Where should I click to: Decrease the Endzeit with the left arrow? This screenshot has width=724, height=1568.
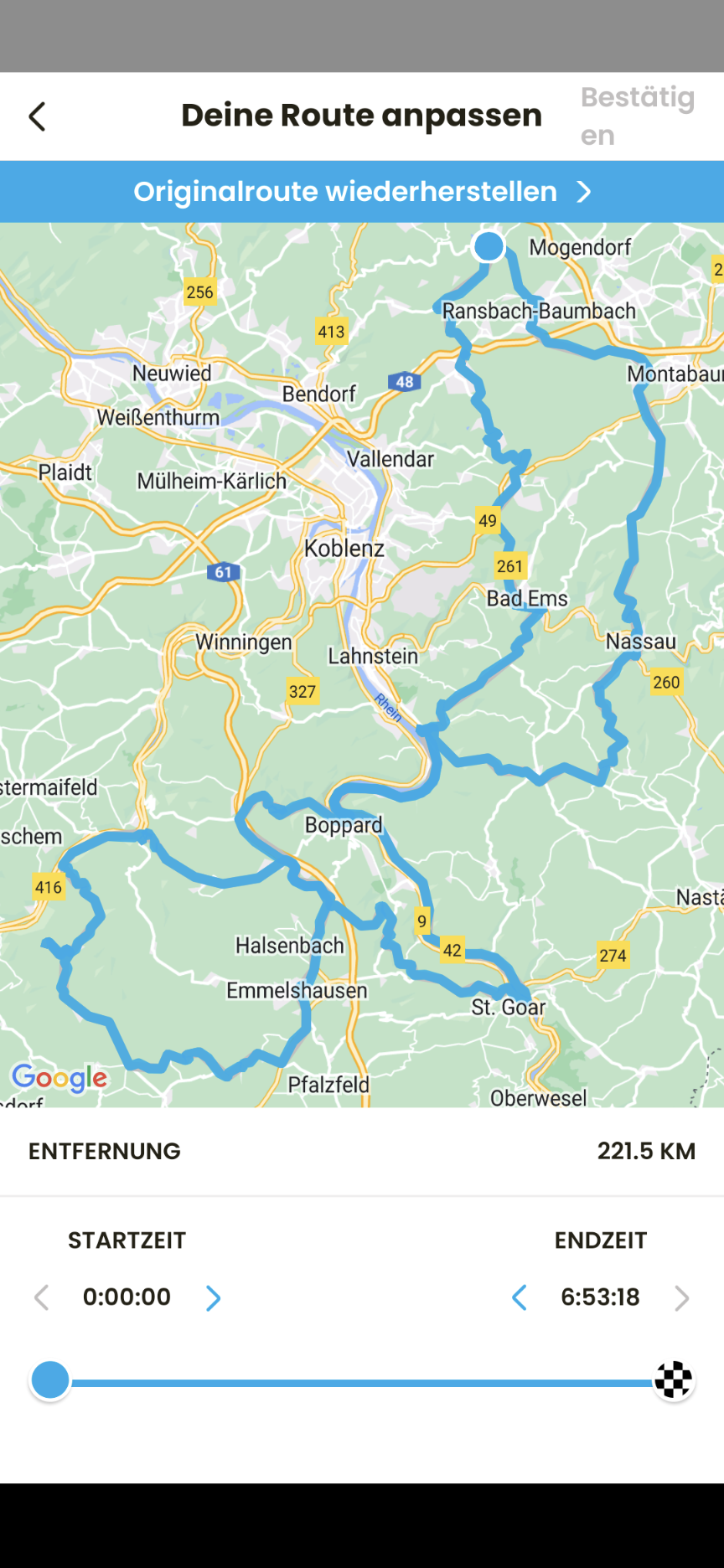(x=520, y=1297)
